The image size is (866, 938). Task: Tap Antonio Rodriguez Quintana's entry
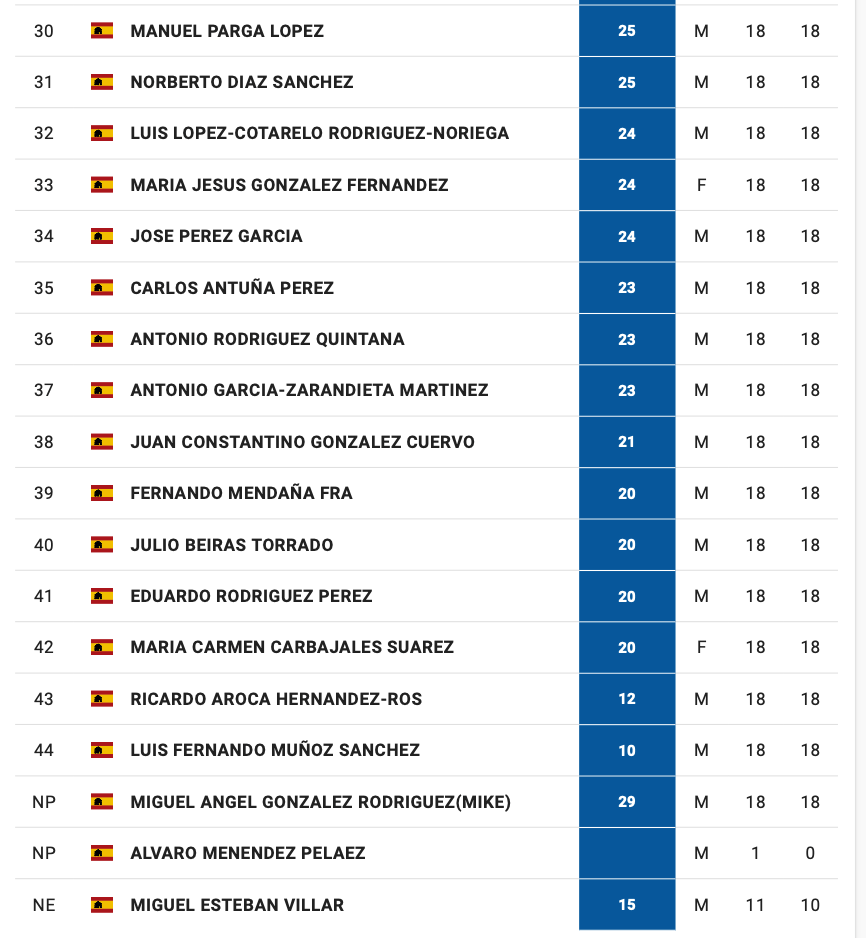267,339
